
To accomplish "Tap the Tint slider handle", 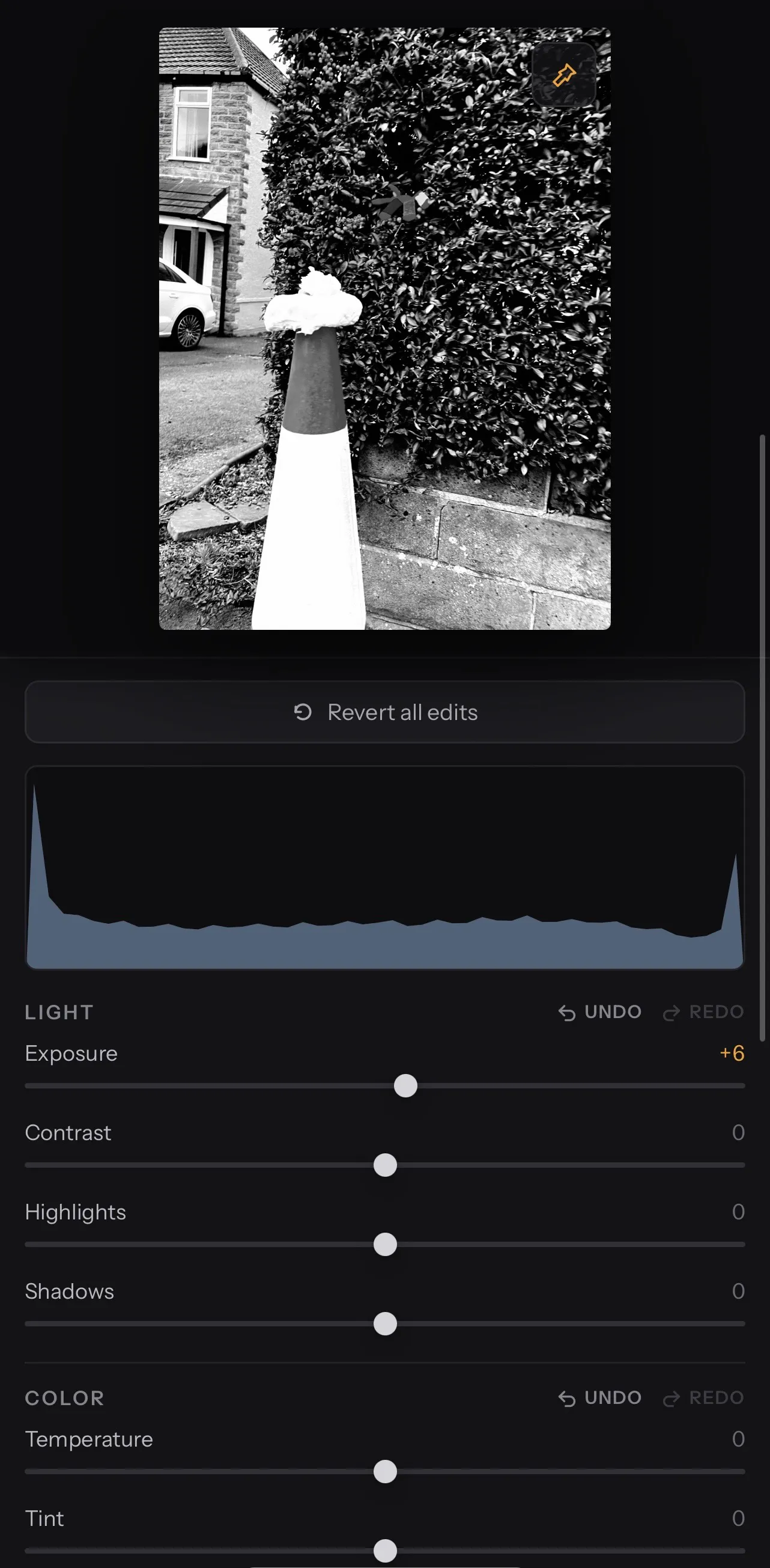I will pyautogui.click(x=385, y=1551).
